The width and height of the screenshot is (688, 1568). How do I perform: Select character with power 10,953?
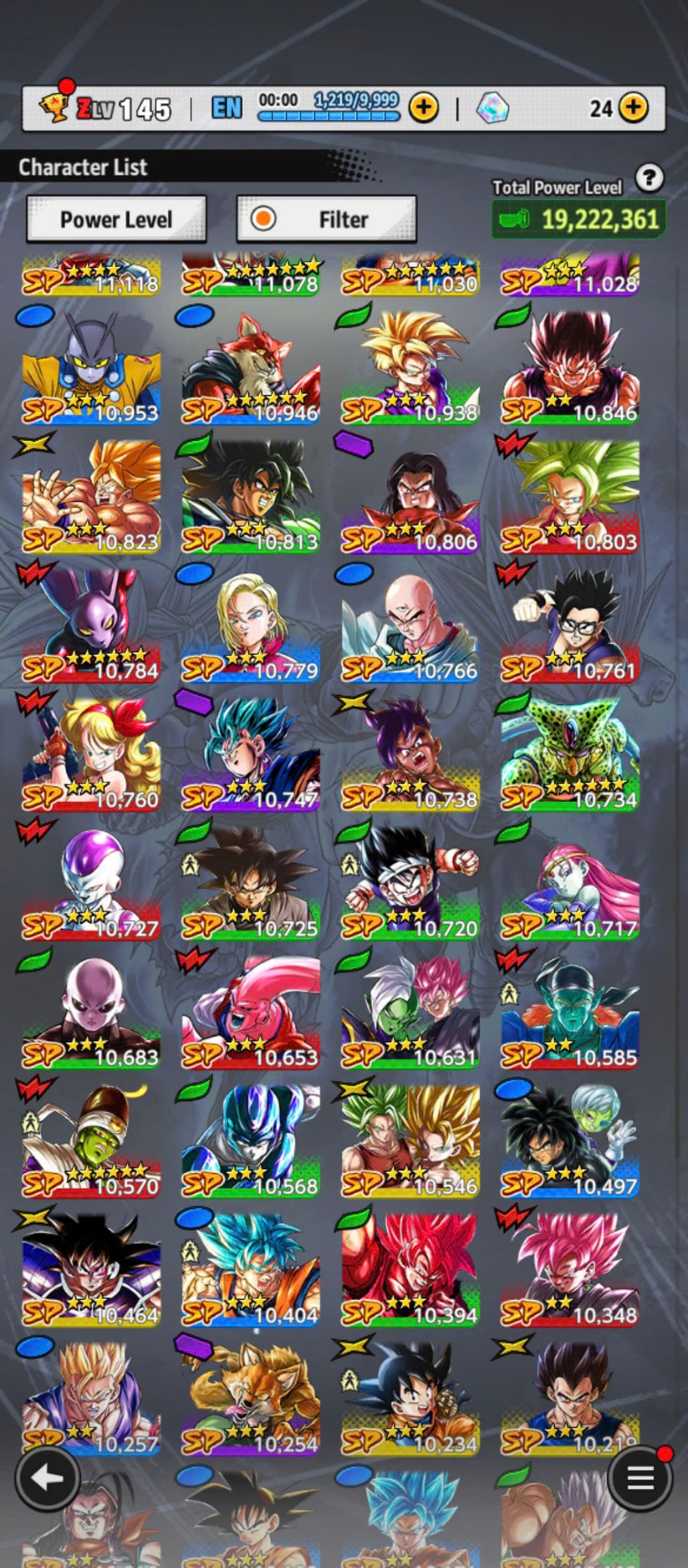click(92, 368)
